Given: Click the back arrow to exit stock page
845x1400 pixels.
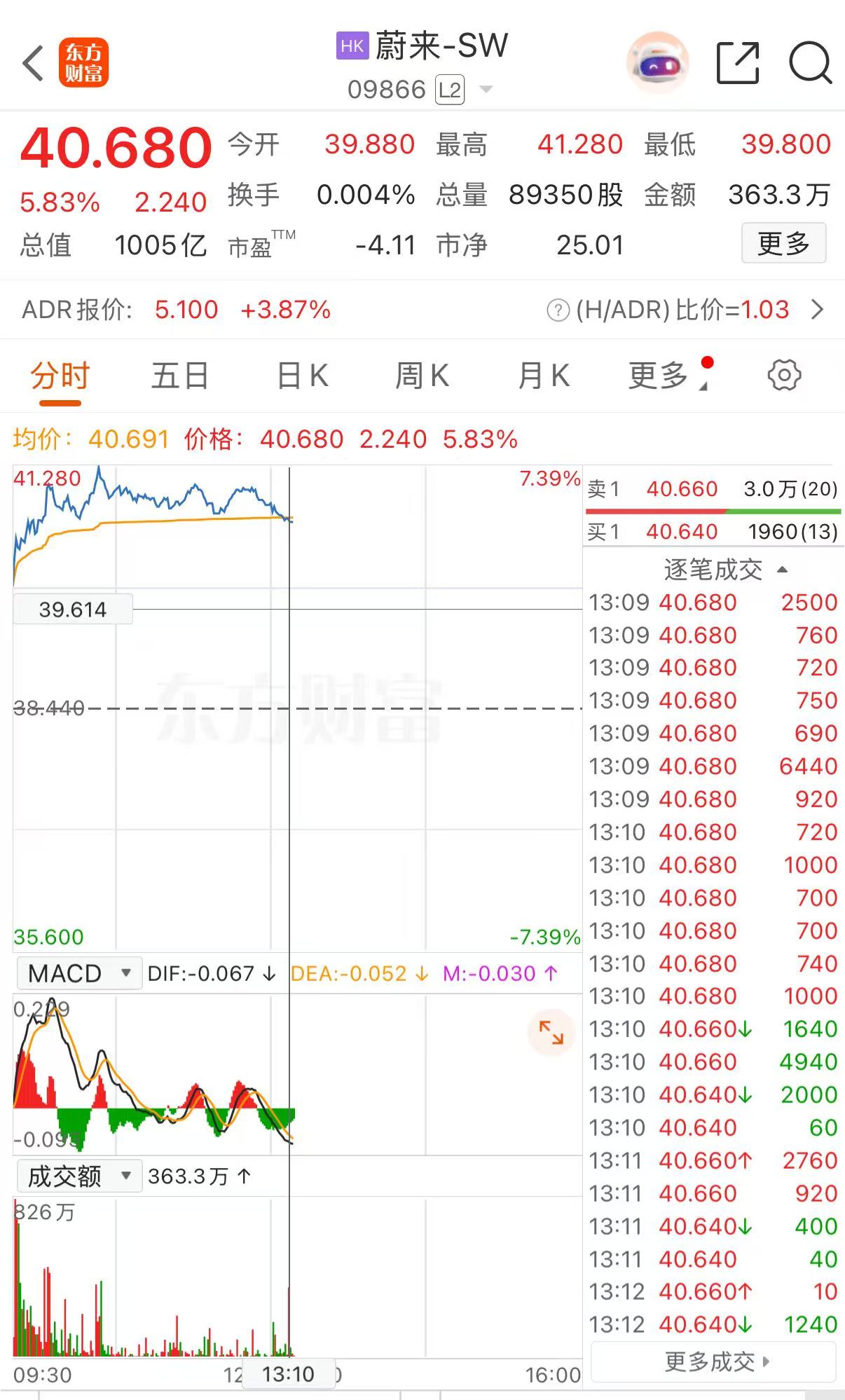Looking at the screenshot, I should [32, 62].
